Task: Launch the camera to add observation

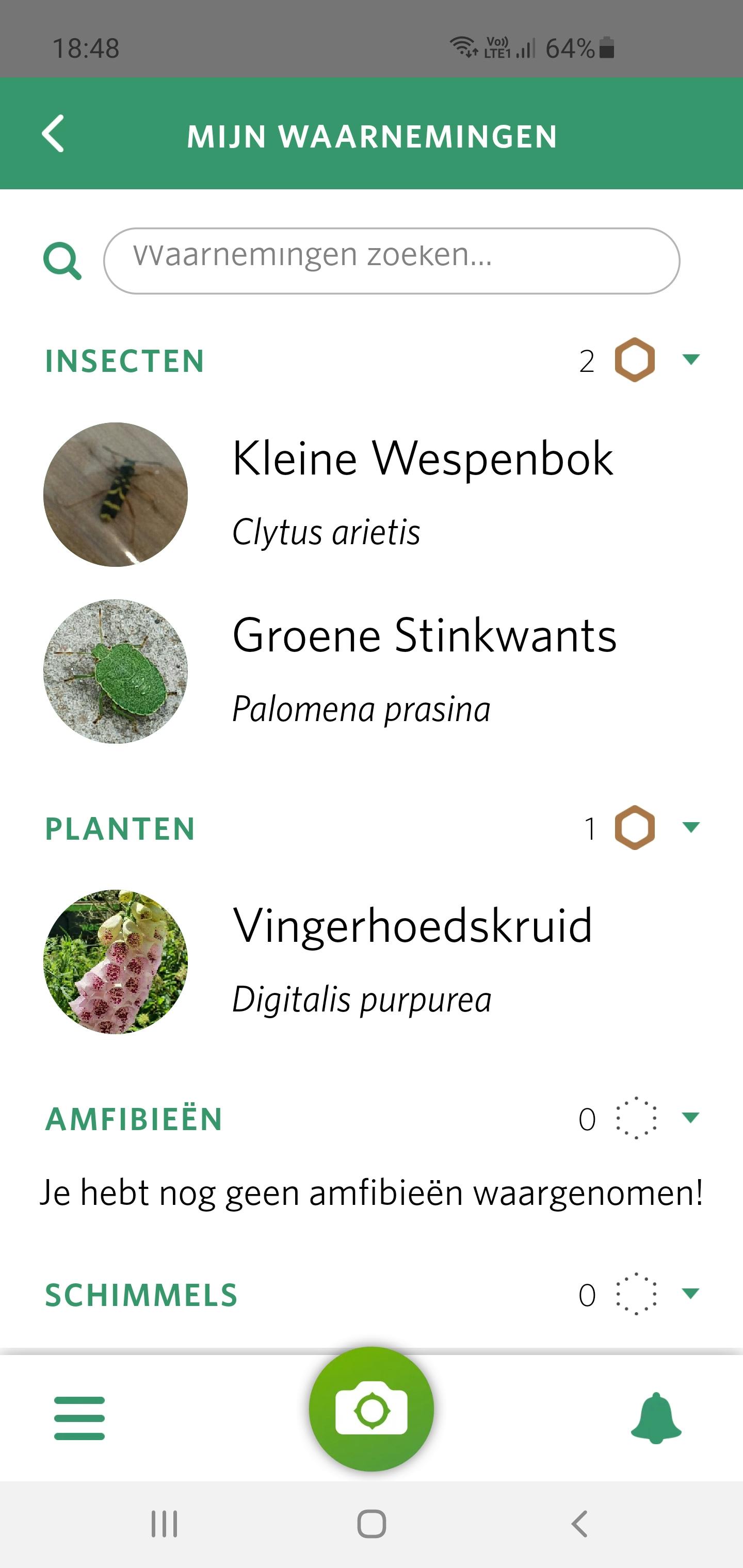Action: 371,1409
